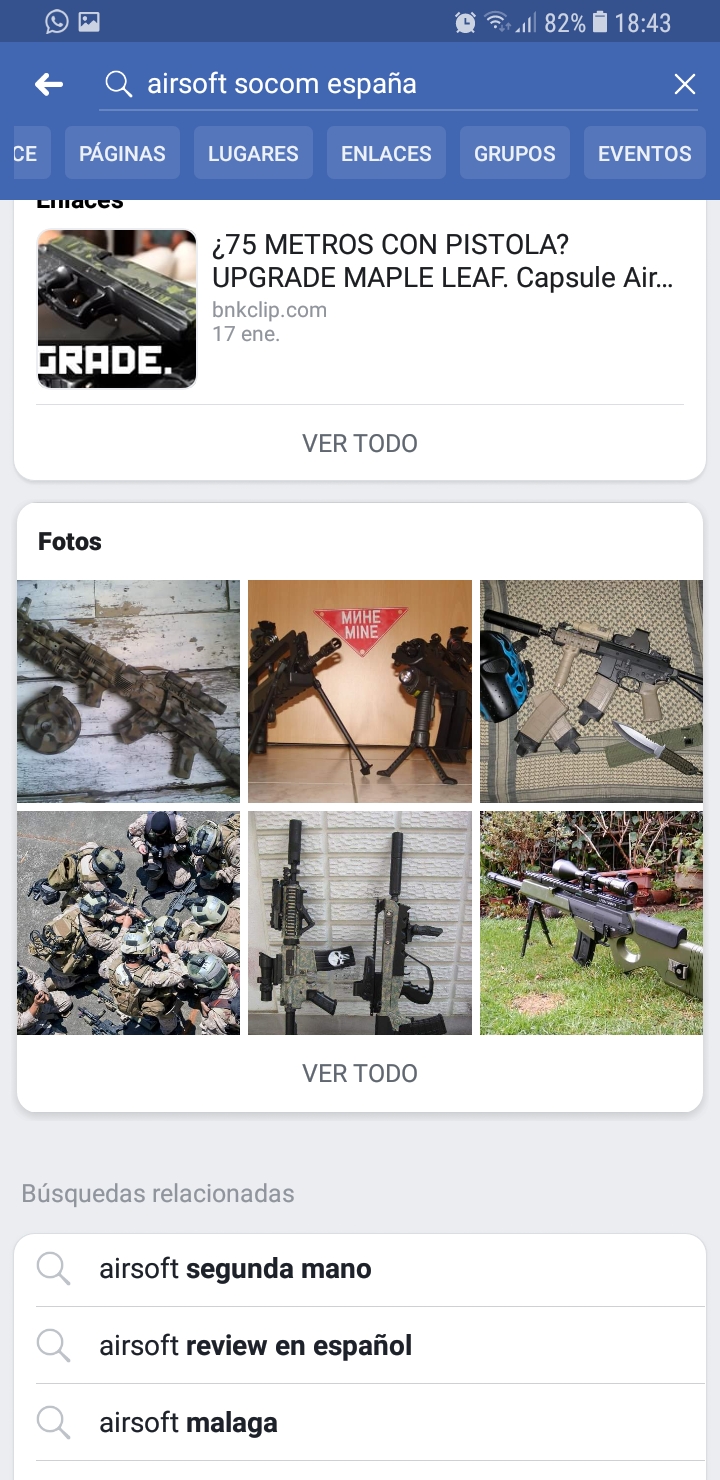Image resolution: width=720 pixels, height=1480 pixels.
Task: Switch to the Enlaces filter tab
Action: [x=386, y=153]
